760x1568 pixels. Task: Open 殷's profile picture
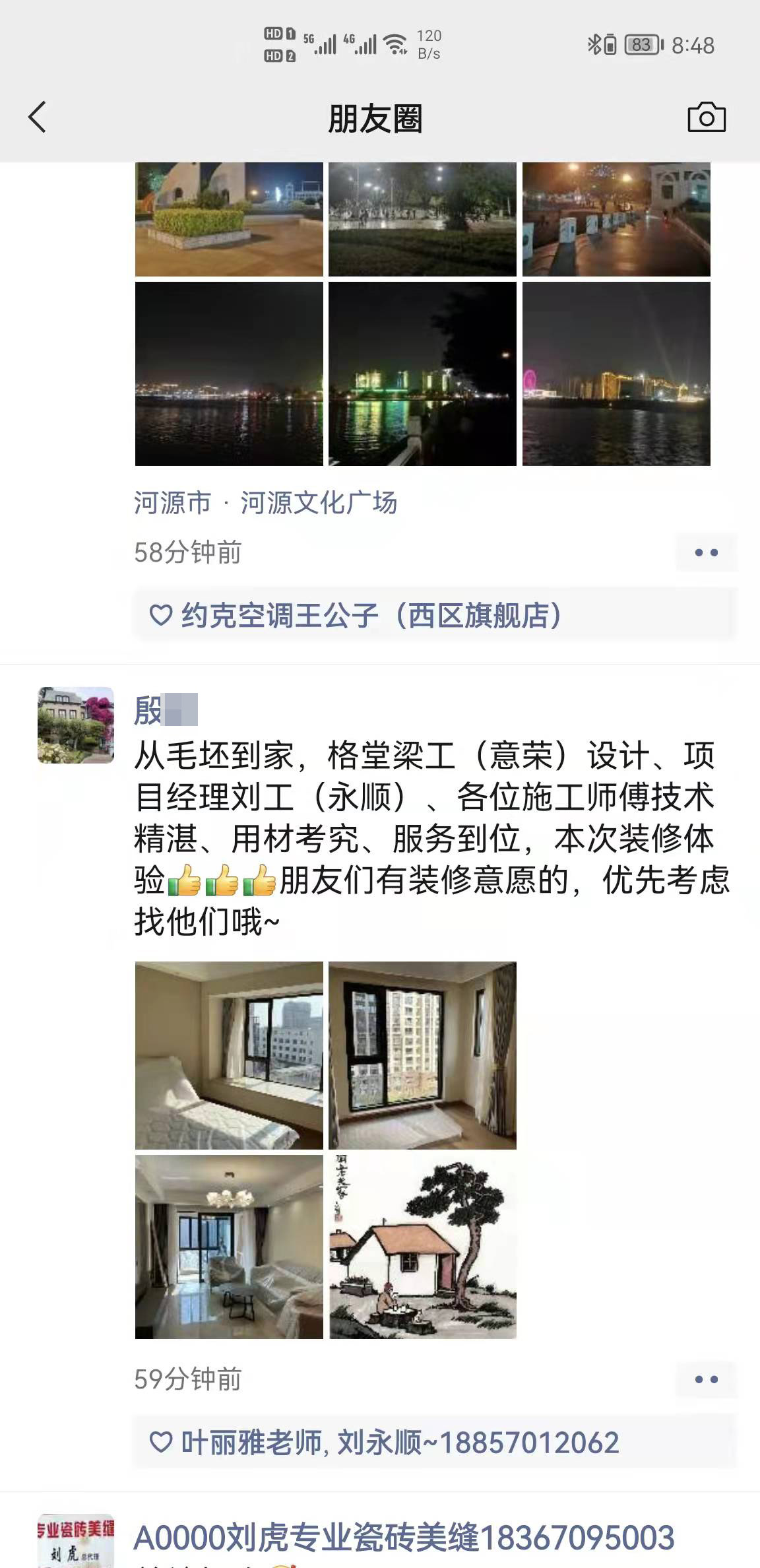pyautogui.click(x=76, y=725)
